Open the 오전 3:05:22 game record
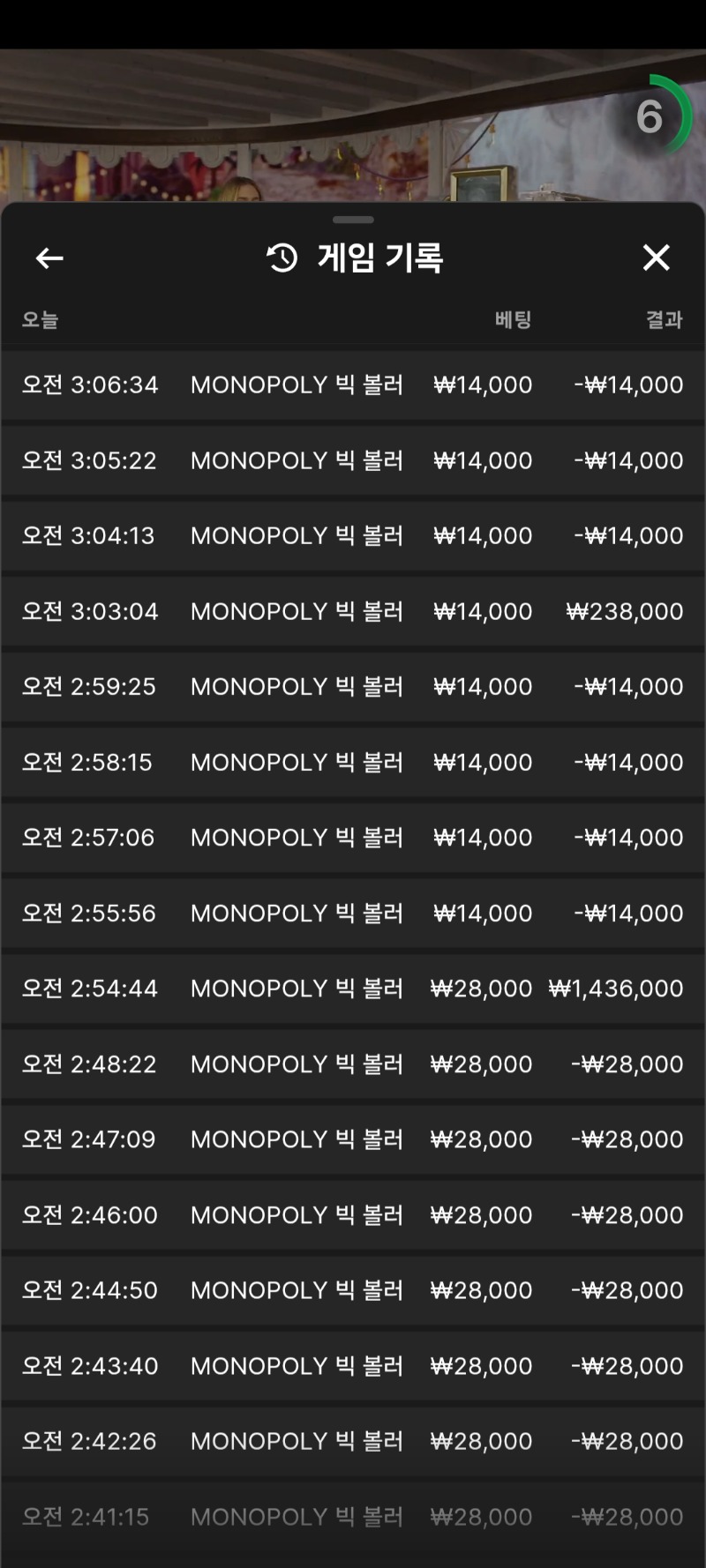Viewport: 706px width, 1568px height. coord(353,461)
